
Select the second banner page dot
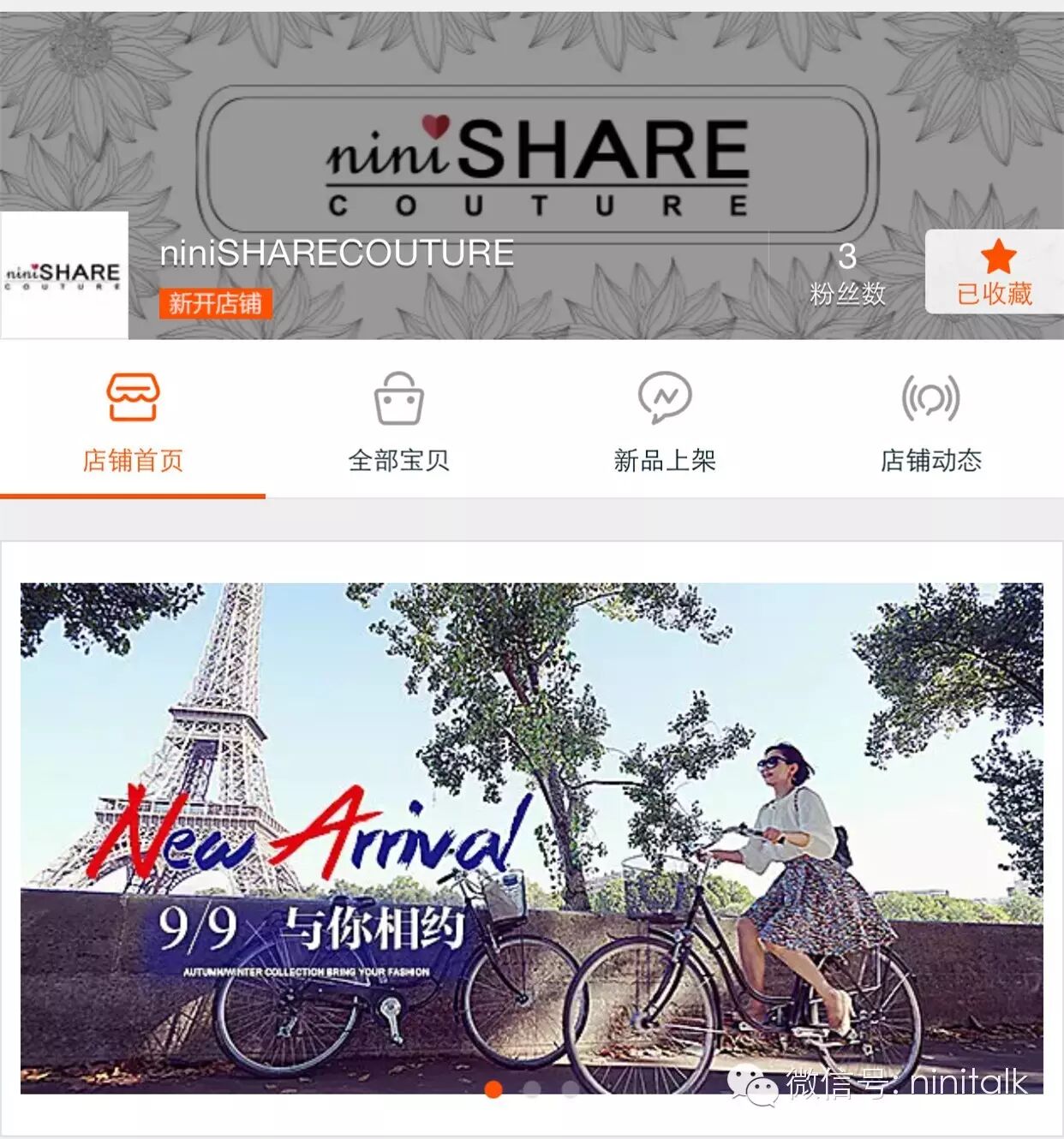tap(531, 1089)
